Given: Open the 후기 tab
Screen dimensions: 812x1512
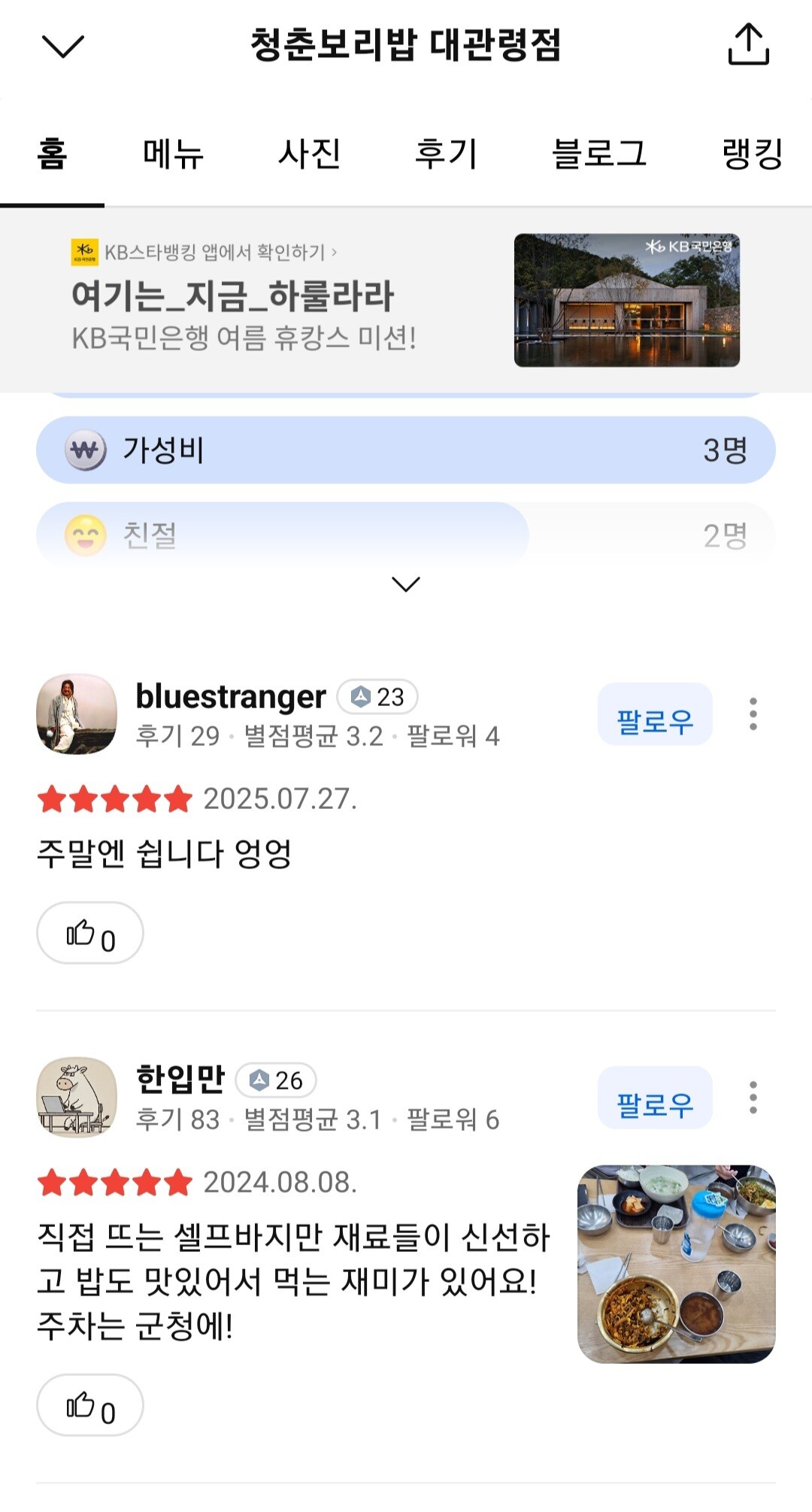Looking at the screenshot, I should coord(446,154).
